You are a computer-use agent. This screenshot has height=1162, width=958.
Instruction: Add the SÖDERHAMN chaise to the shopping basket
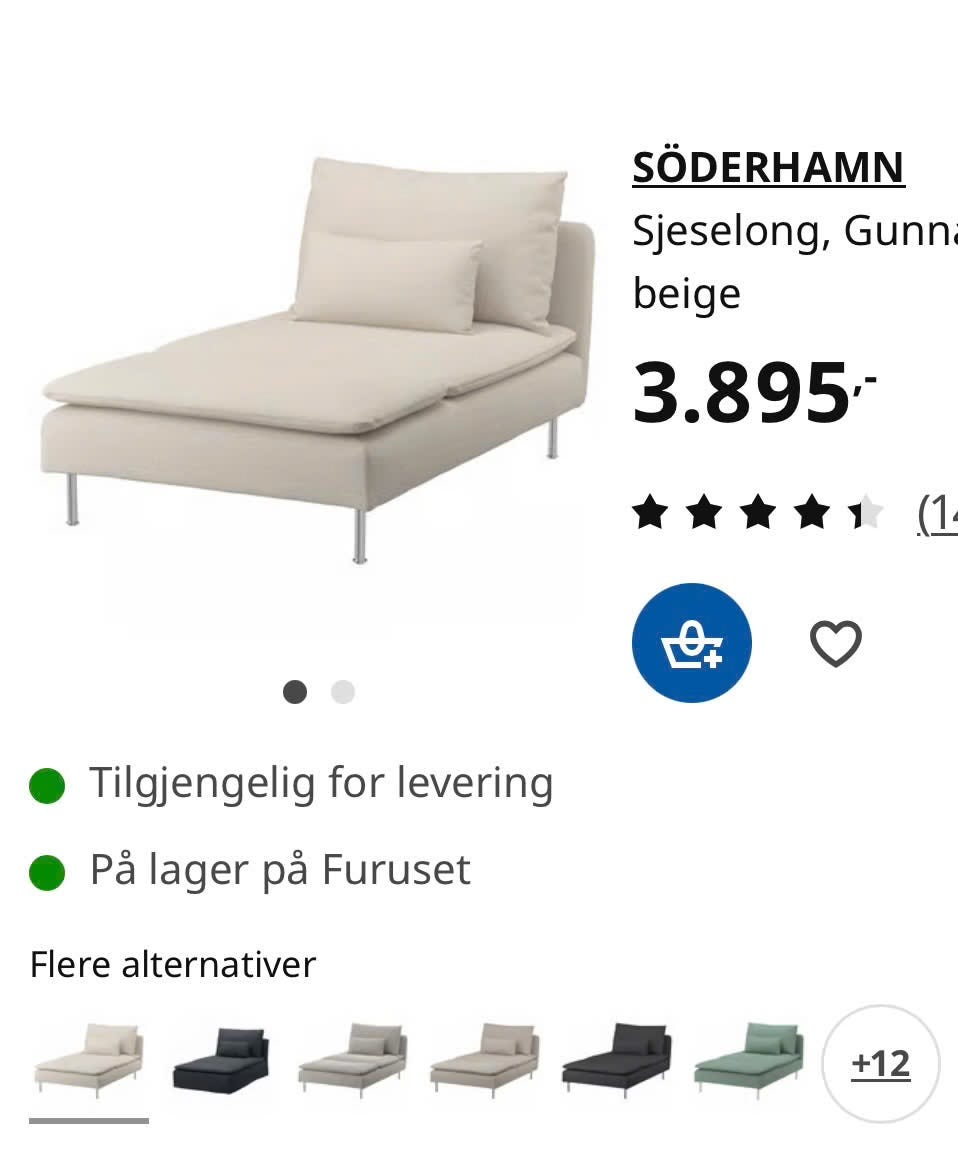point(691,643)
